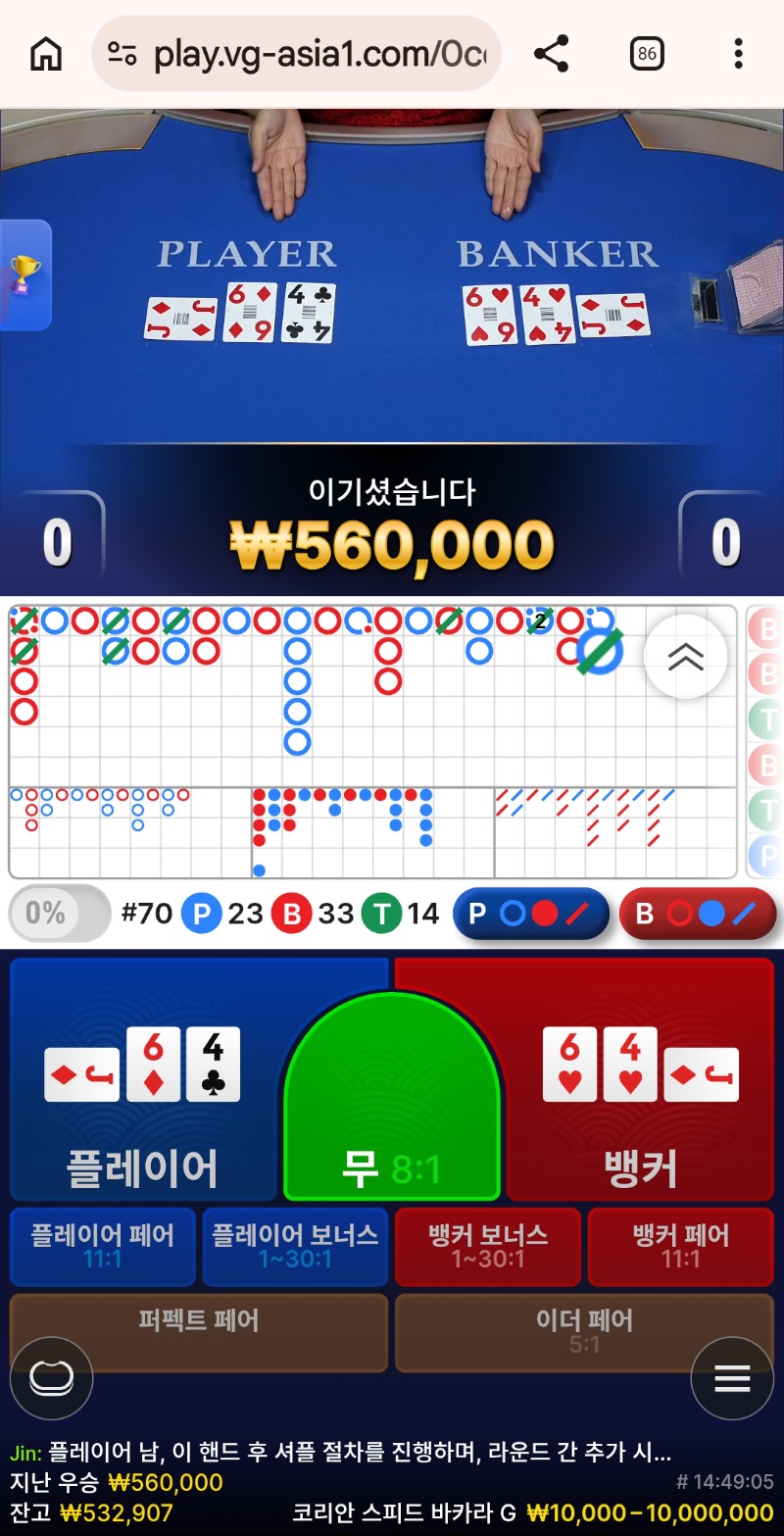
Task: Open the browser overflow menu
Action: click(x=738, y=54)
